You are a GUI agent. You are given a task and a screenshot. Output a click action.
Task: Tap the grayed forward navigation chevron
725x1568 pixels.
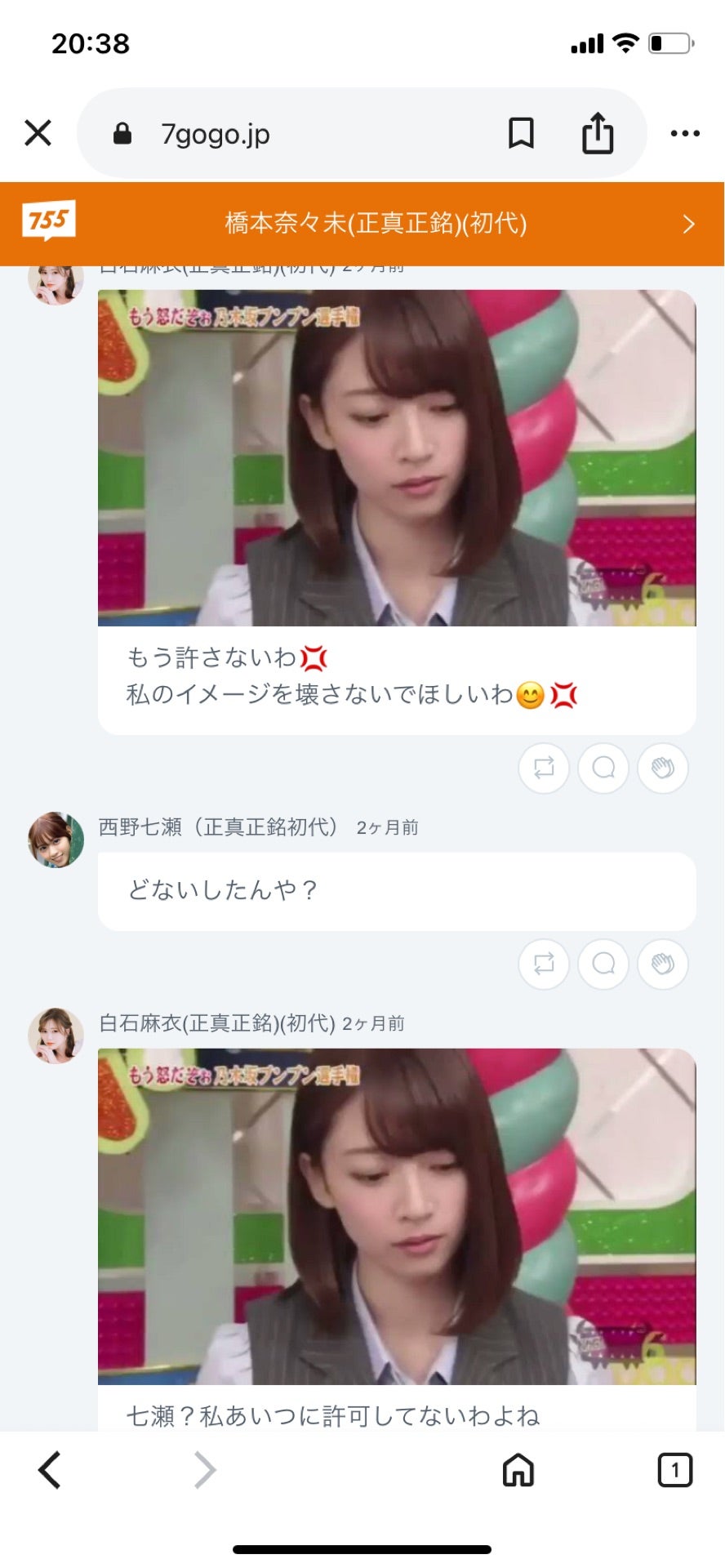(x=203, y=1470)
